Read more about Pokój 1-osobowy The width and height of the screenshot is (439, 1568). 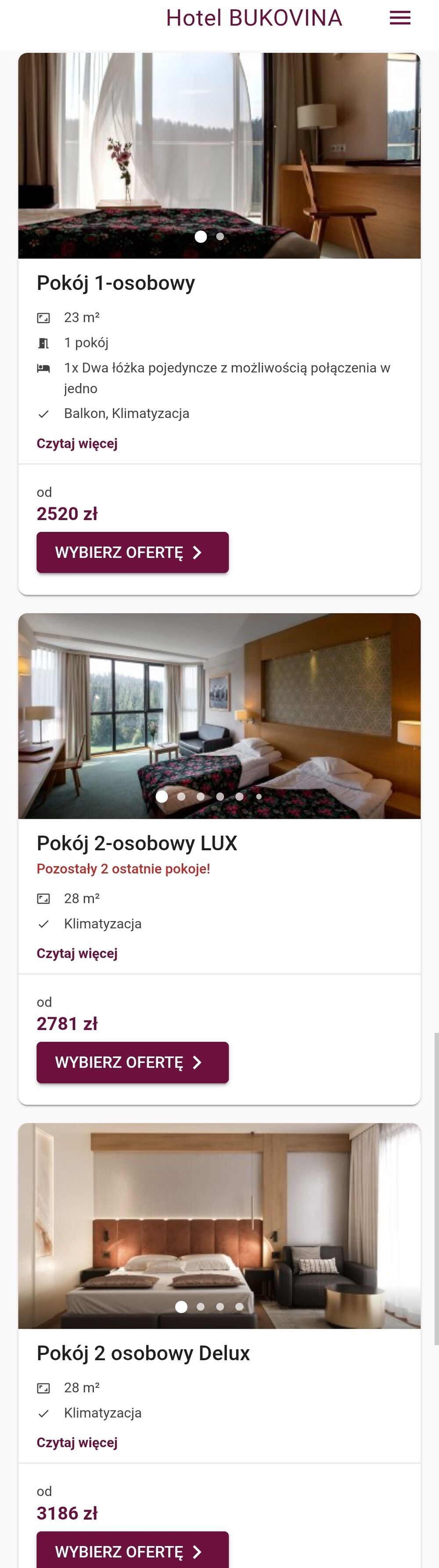77,443
